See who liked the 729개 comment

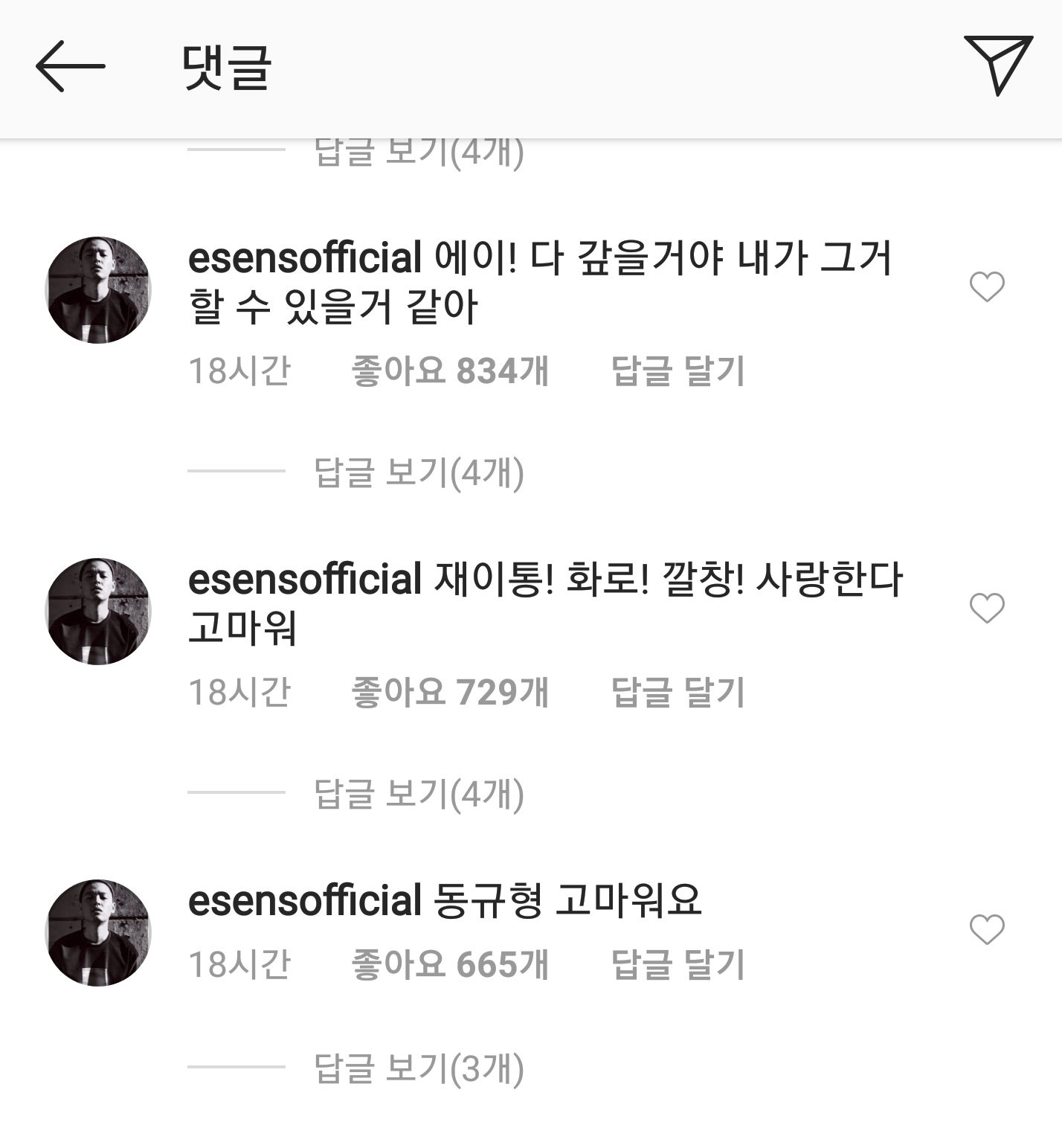(x=450, y=692)
